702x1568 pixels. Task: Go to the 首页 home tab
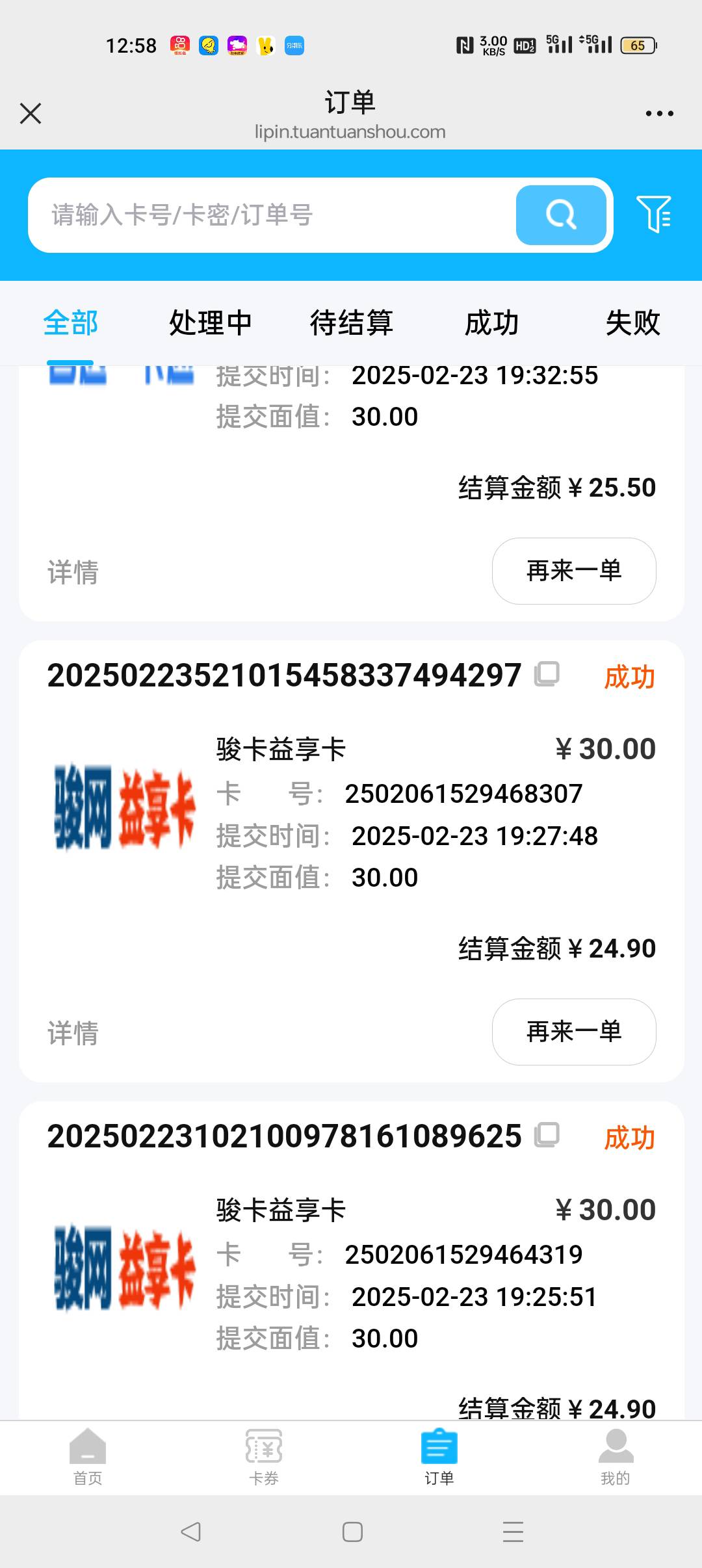click(88, 1457)
